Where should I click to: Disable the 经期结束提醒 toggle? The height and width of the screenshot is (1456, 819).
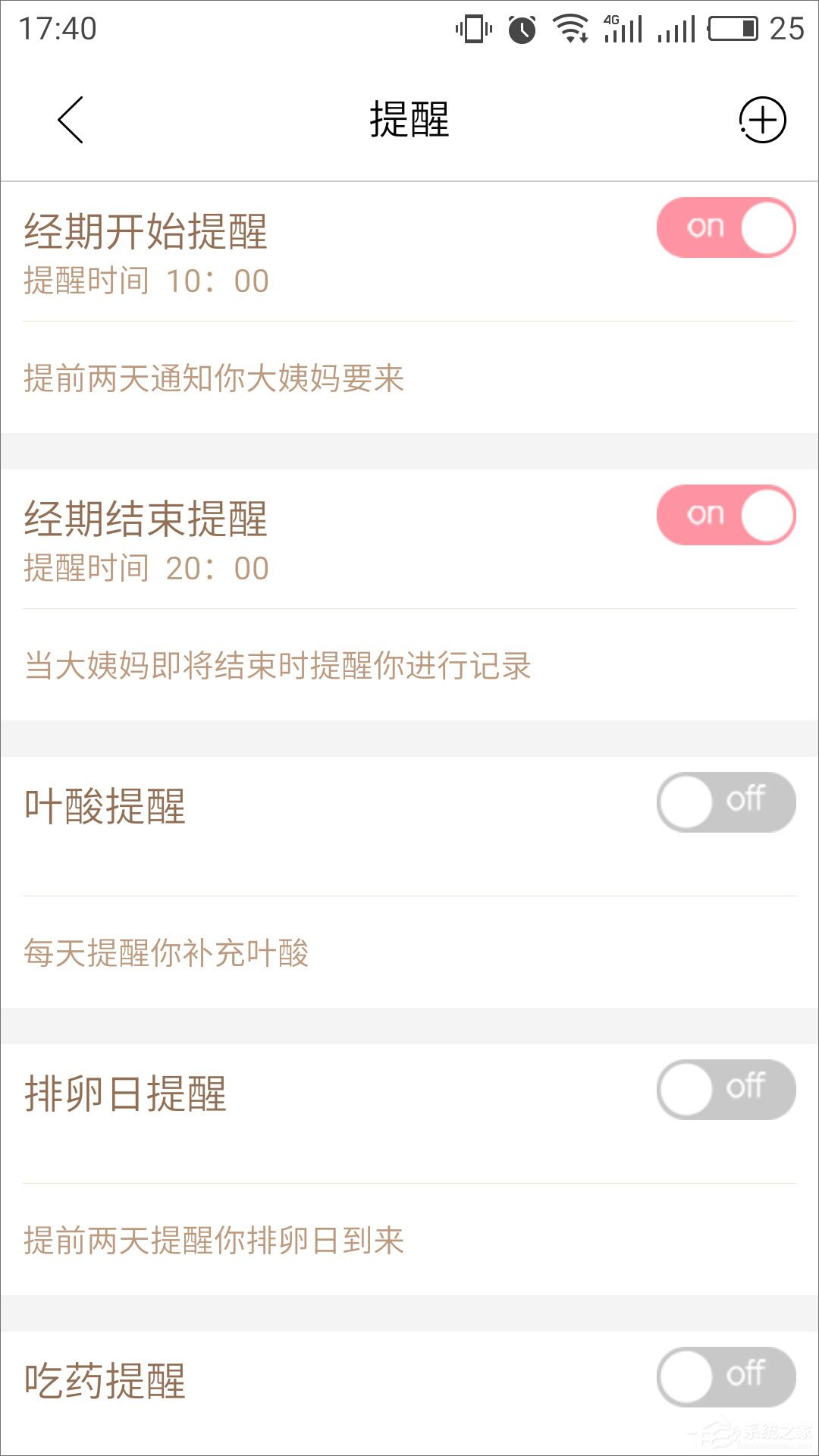tap(726, 515)
